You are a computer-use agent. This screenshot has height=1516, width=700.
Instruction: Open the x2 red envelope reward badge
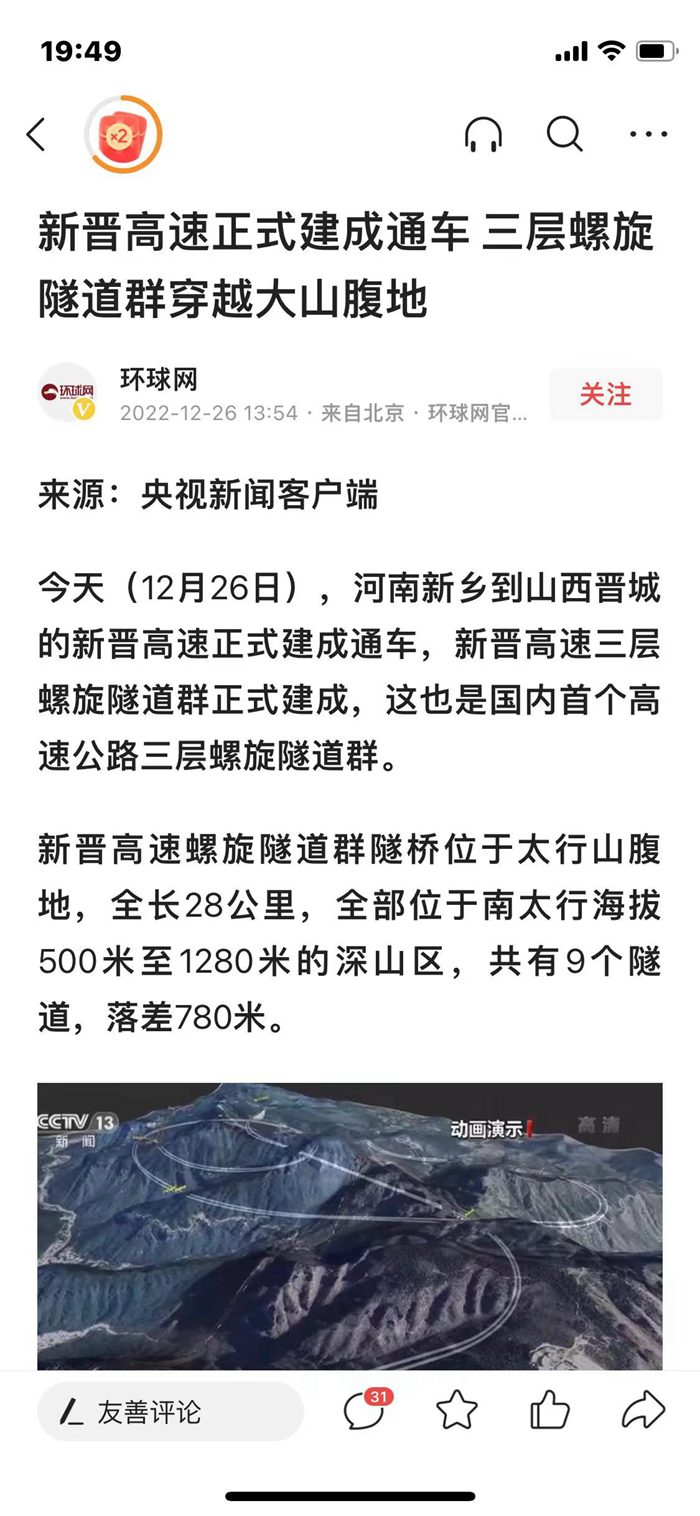coord(122,135)
